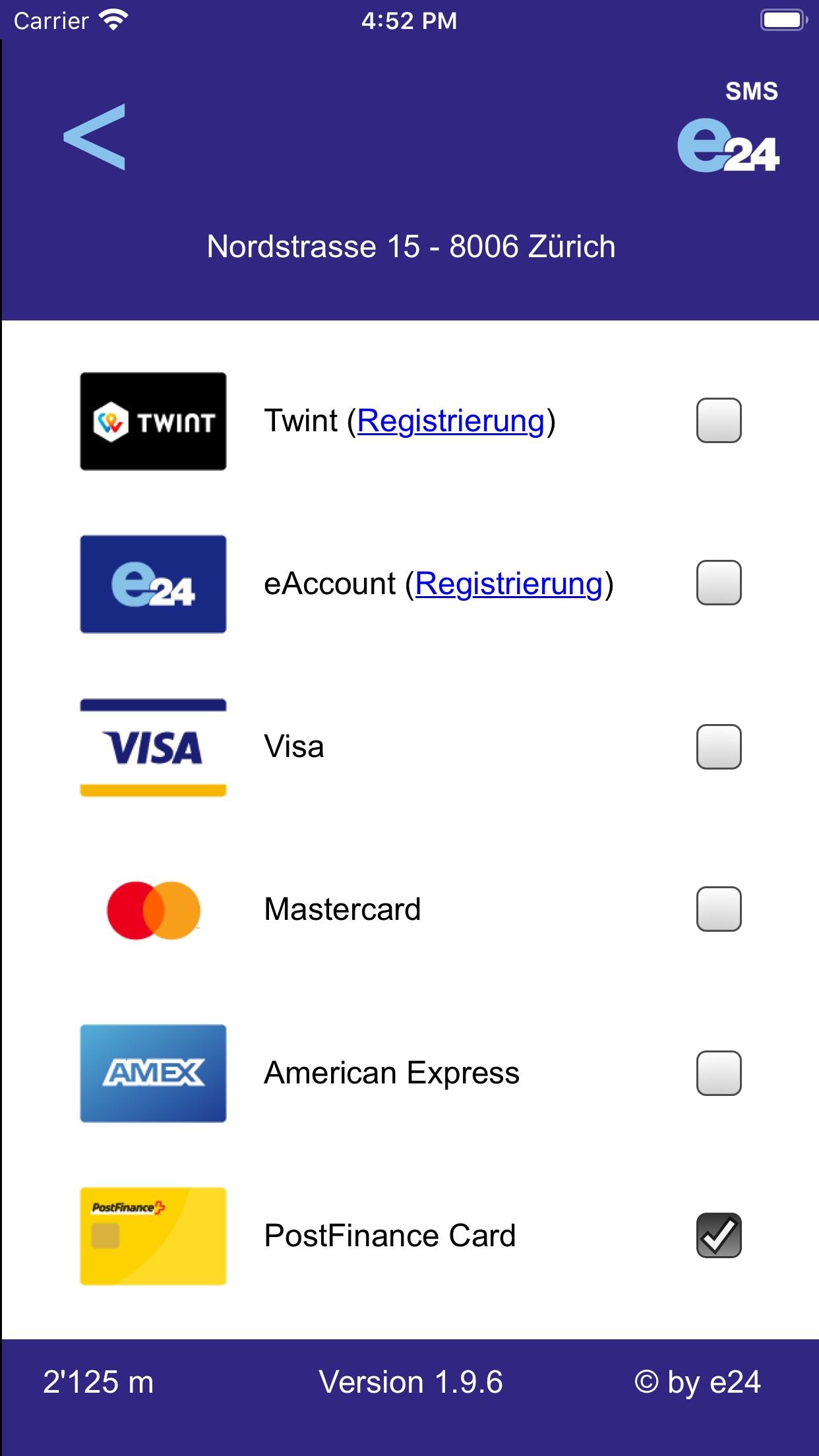Click the PostFinance Card icon

(x=153, y=1236)
